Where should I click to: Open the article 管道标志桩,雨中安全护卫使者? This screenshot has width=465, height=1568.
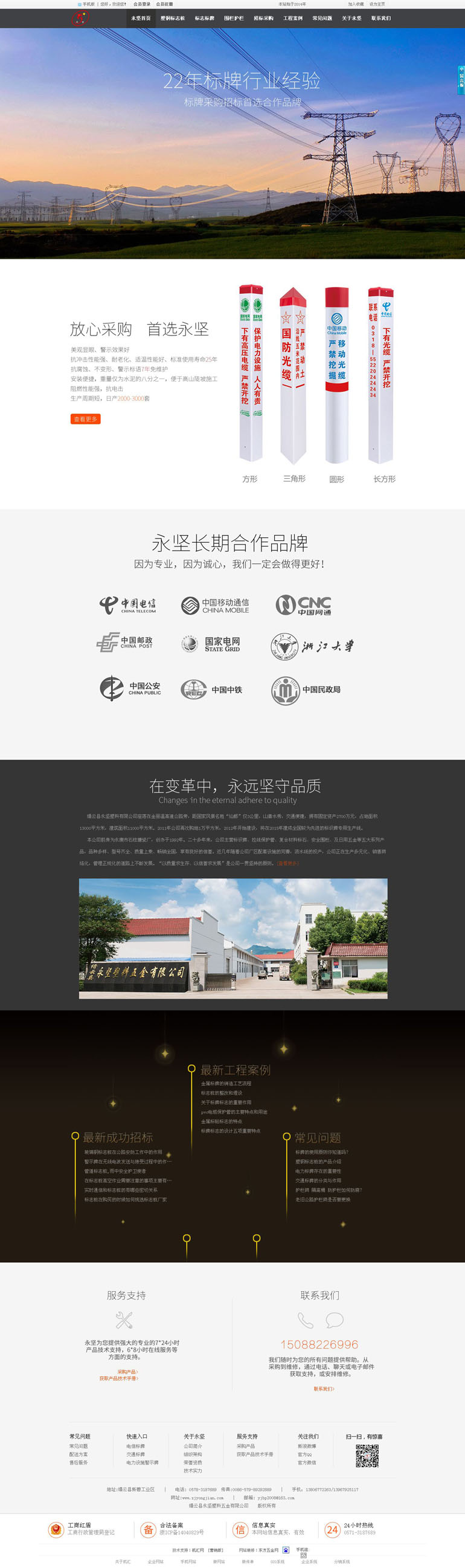click(115, 1170)
